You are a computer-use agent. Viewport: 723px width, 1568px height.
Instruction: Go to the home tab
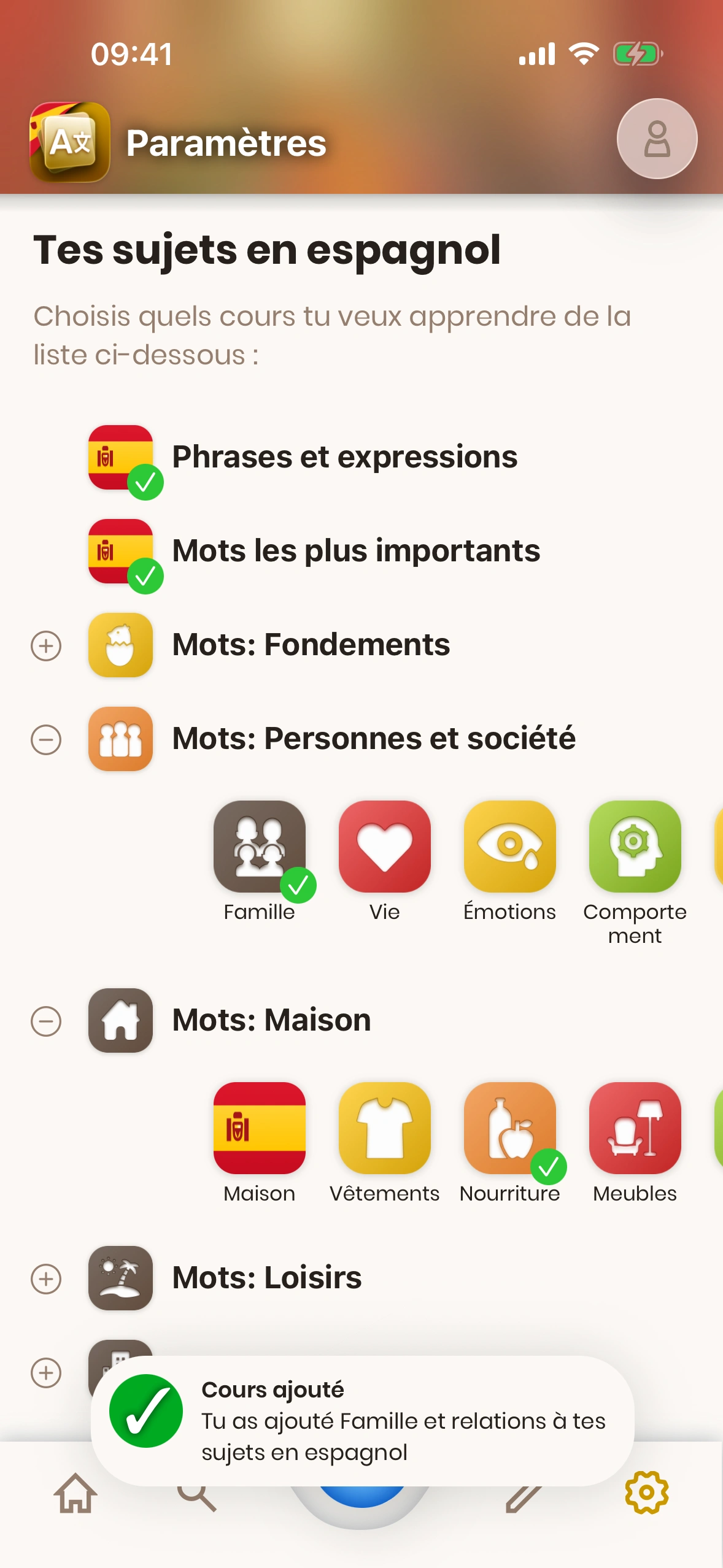point(75,1494)
